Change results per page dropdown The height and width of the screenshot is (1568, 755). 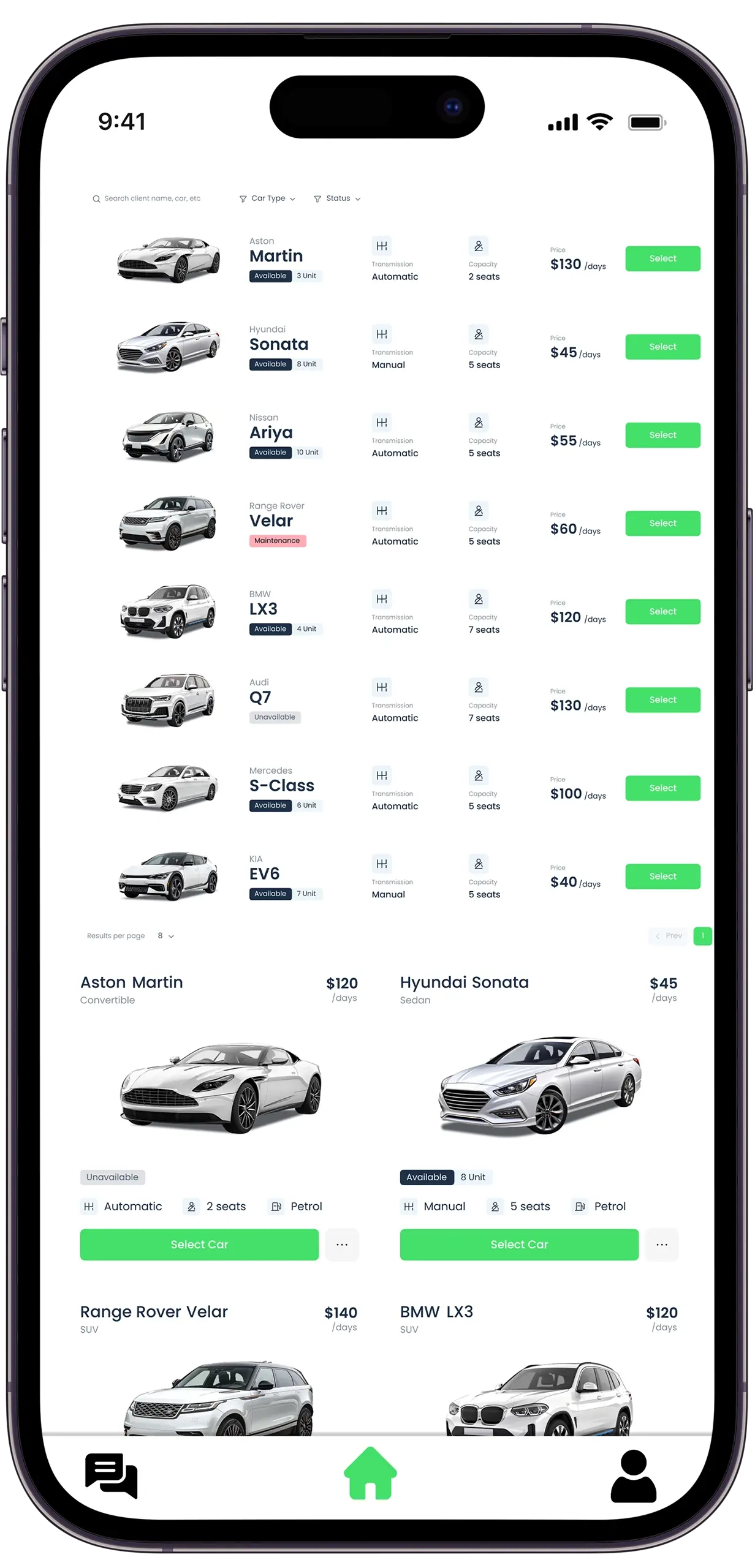pos(165,936)
